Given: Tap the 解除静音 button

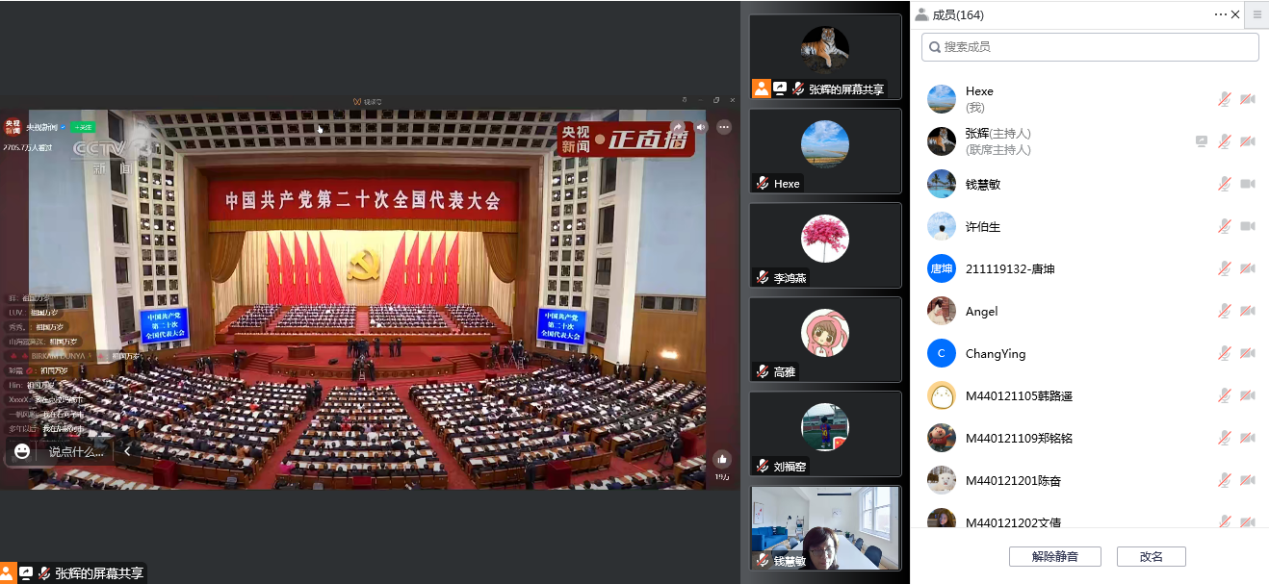Looking at the screenshot, I should click(1054, 557).
